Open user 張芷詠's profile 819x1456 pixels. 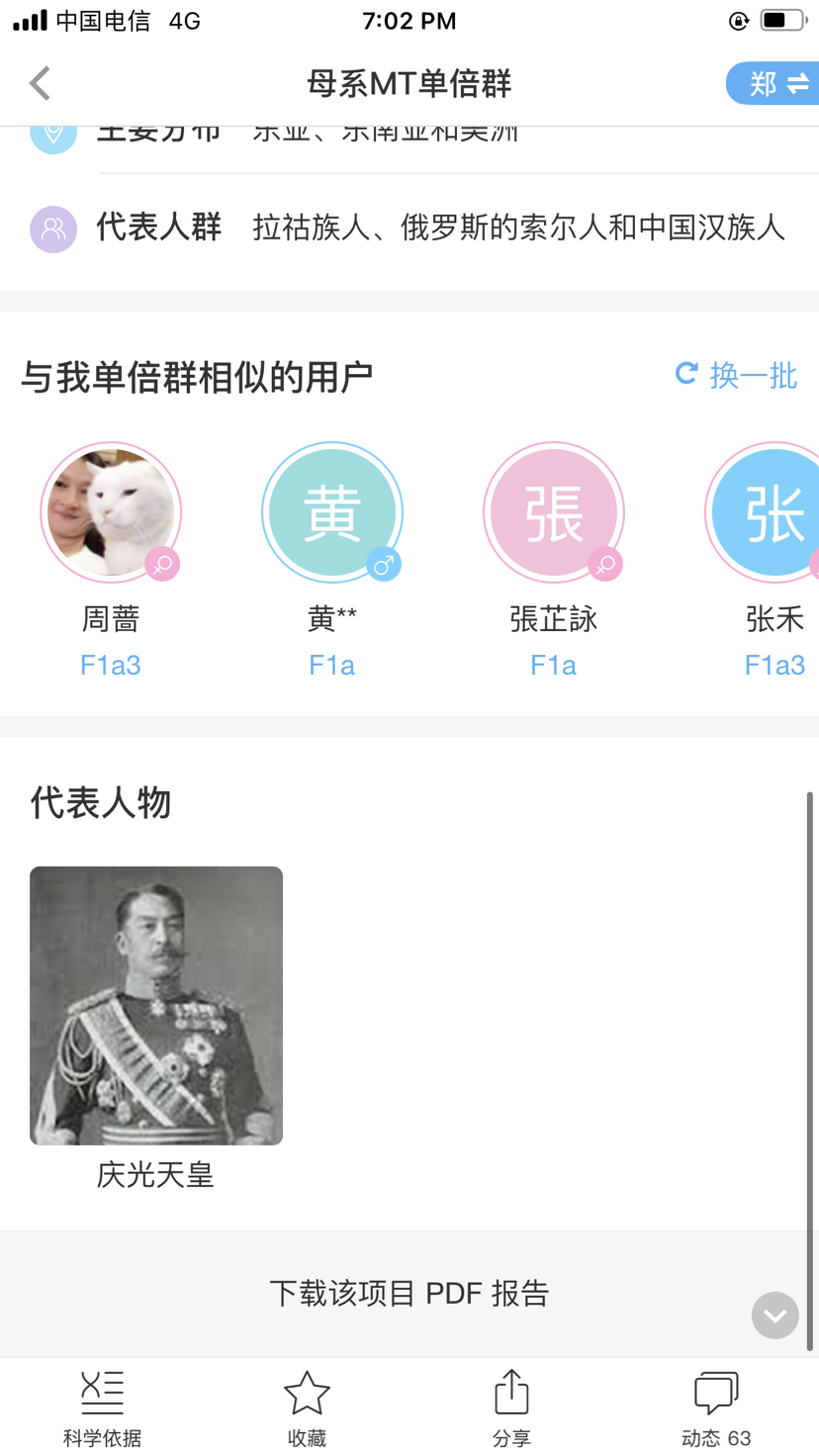[553, 512]
